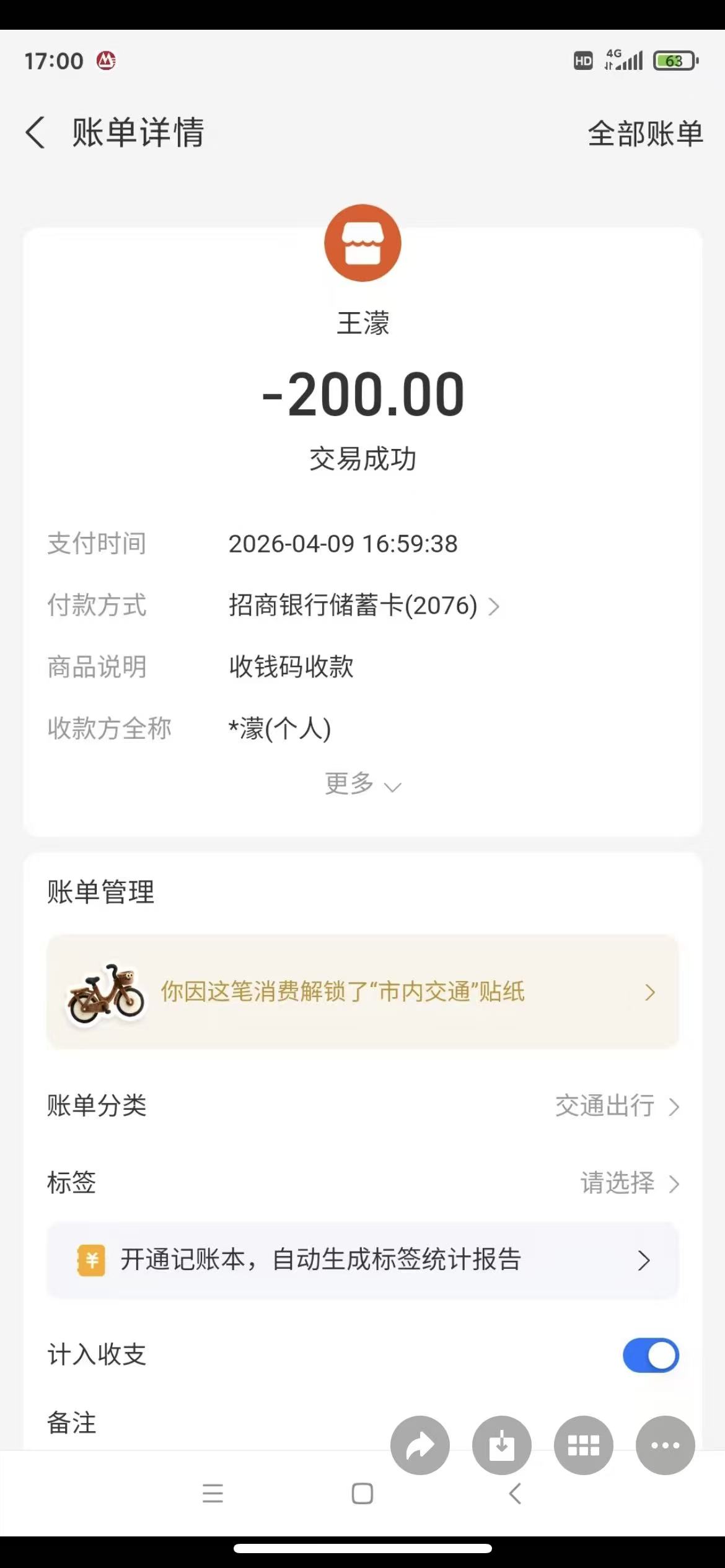Open the grid icon at bottom
The height and width of the screenshot is (1568, 725).
click(x=583, y=1445)
